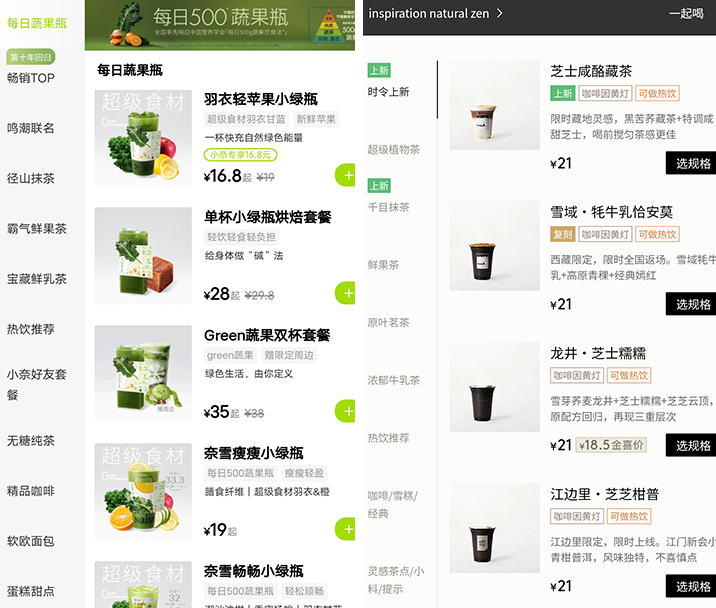Tap the 一起喝 group order option

coord(685,13)
